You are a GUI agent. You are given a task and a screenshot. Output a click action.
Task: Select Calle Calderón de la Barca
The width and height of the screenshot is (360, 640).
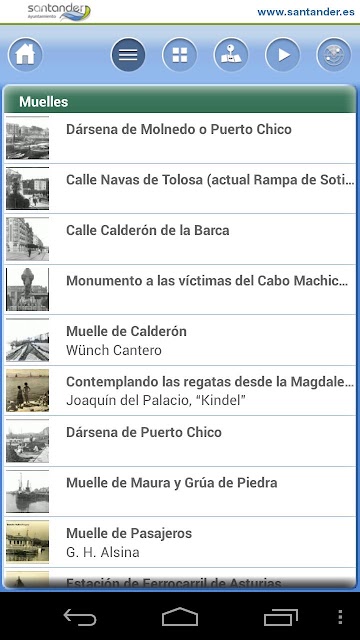[180, 239]
